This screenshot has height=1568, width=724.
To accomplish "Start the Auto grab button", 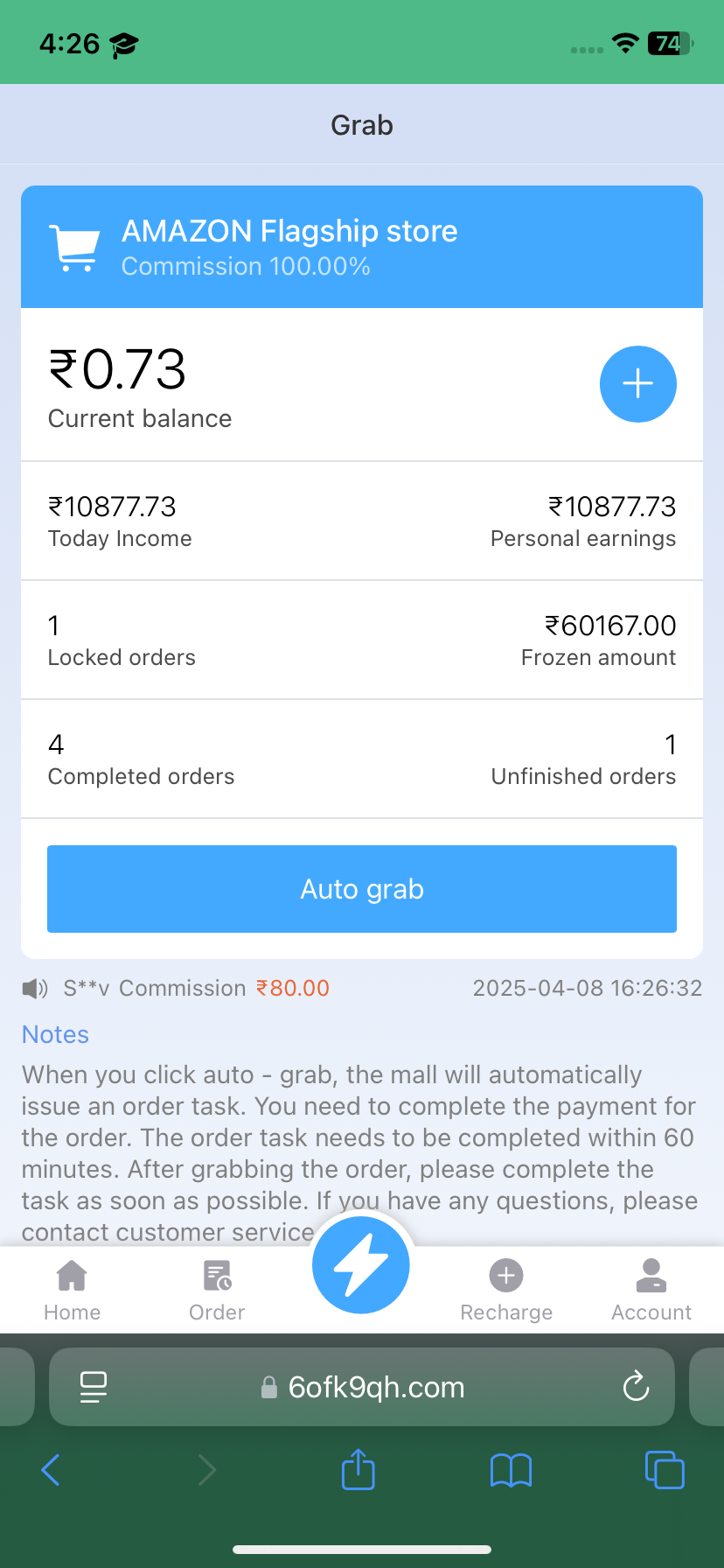I will pyautogui.click(x=362, y=889).
